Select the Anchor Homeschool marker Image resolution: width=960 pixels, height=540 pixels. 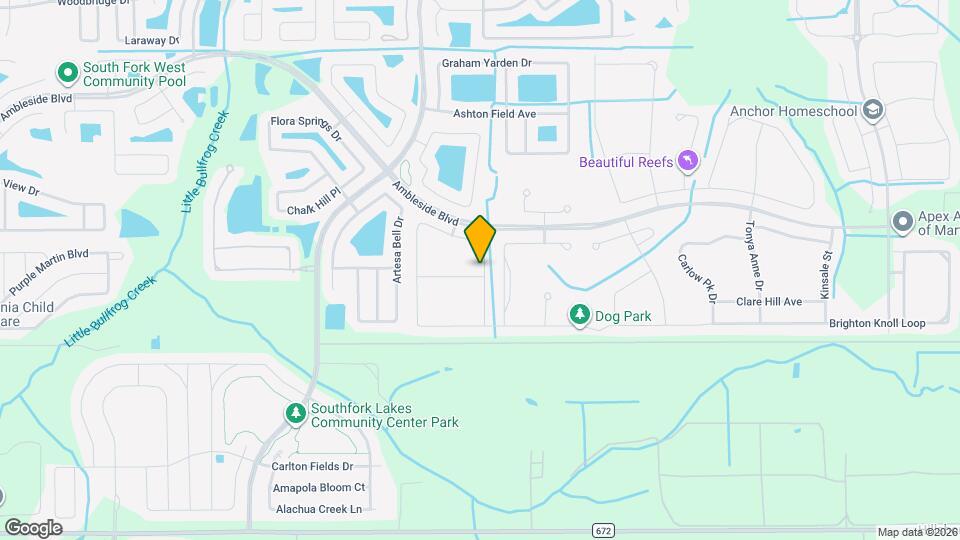point(873,110)
